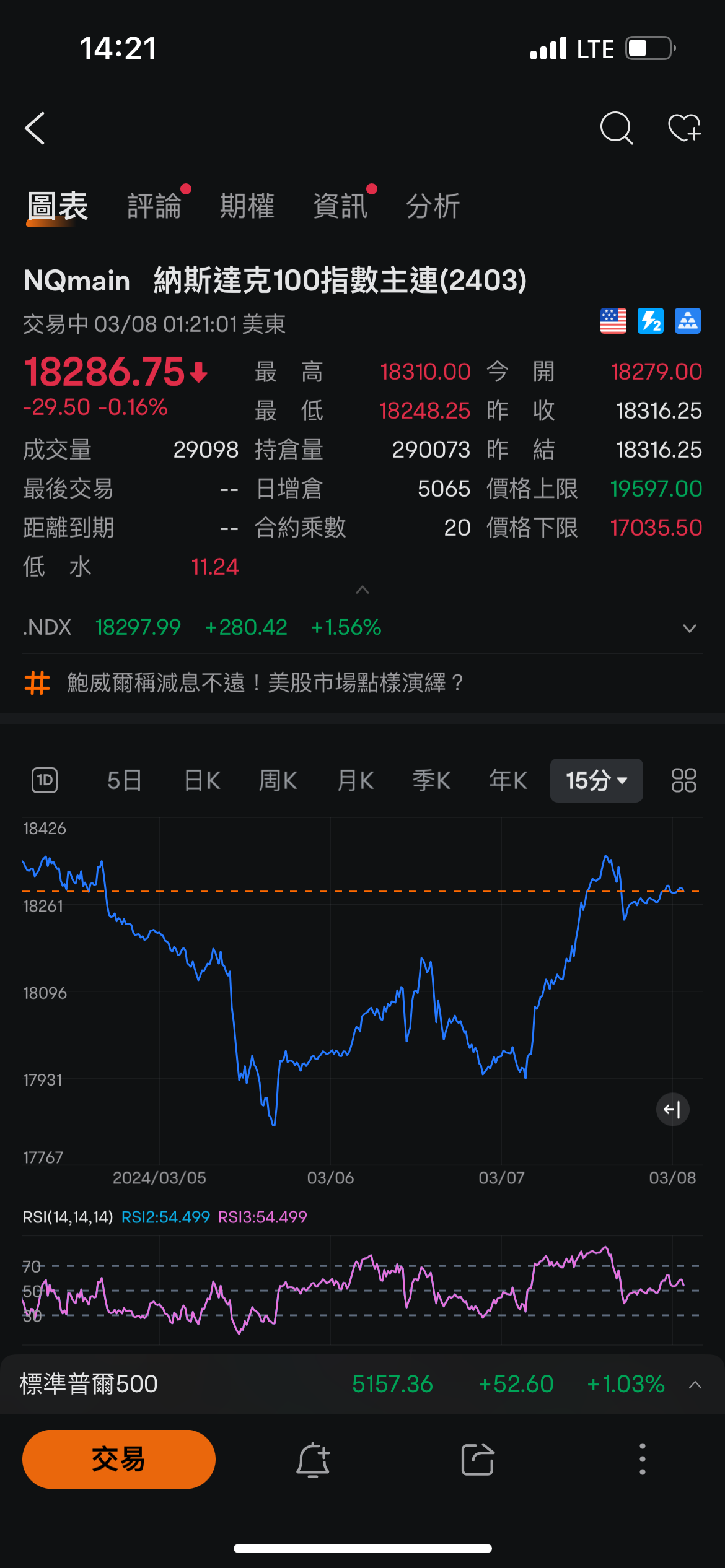Expand the 標準普爾500 index bar

(695, 1385)
